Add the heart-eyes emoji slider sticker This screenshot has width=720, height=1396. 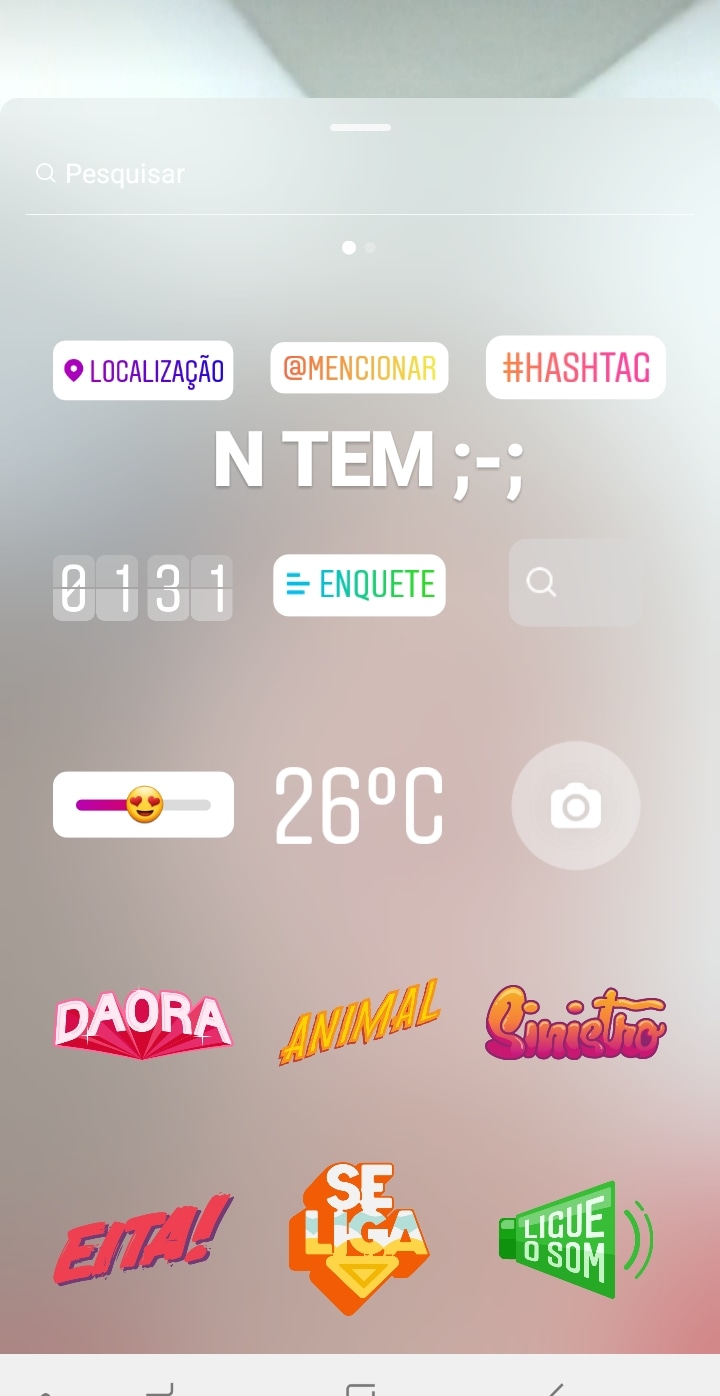[x=143, y=804]
